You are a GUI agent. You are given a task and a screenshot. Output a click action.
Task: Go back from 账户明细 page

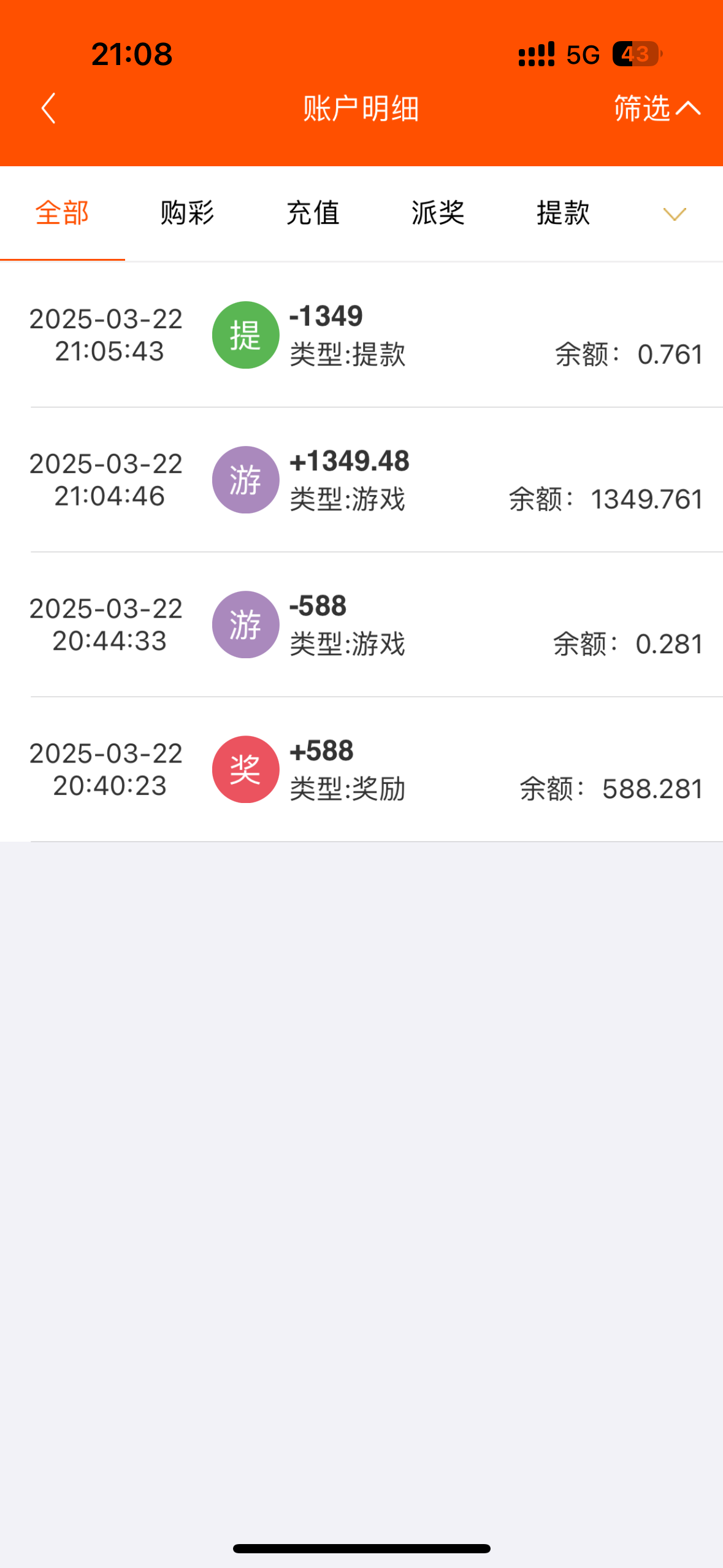(x=49, y=109)
